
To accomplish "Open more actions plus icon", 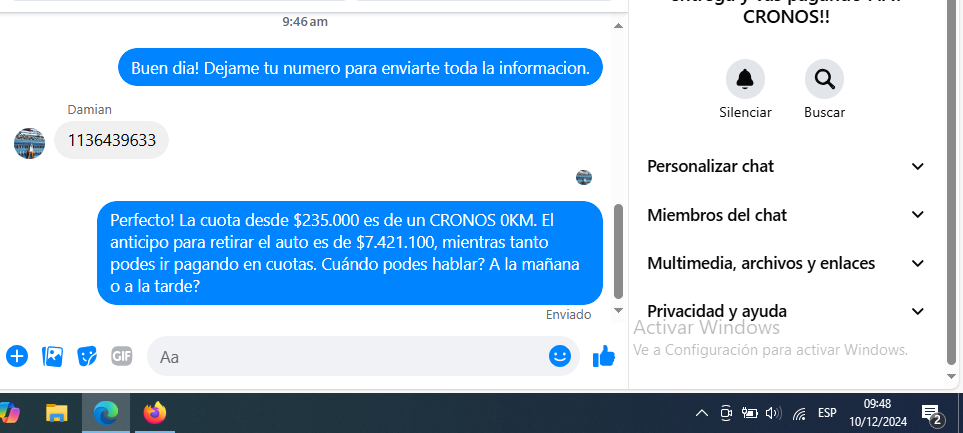I will coord(17,356).
